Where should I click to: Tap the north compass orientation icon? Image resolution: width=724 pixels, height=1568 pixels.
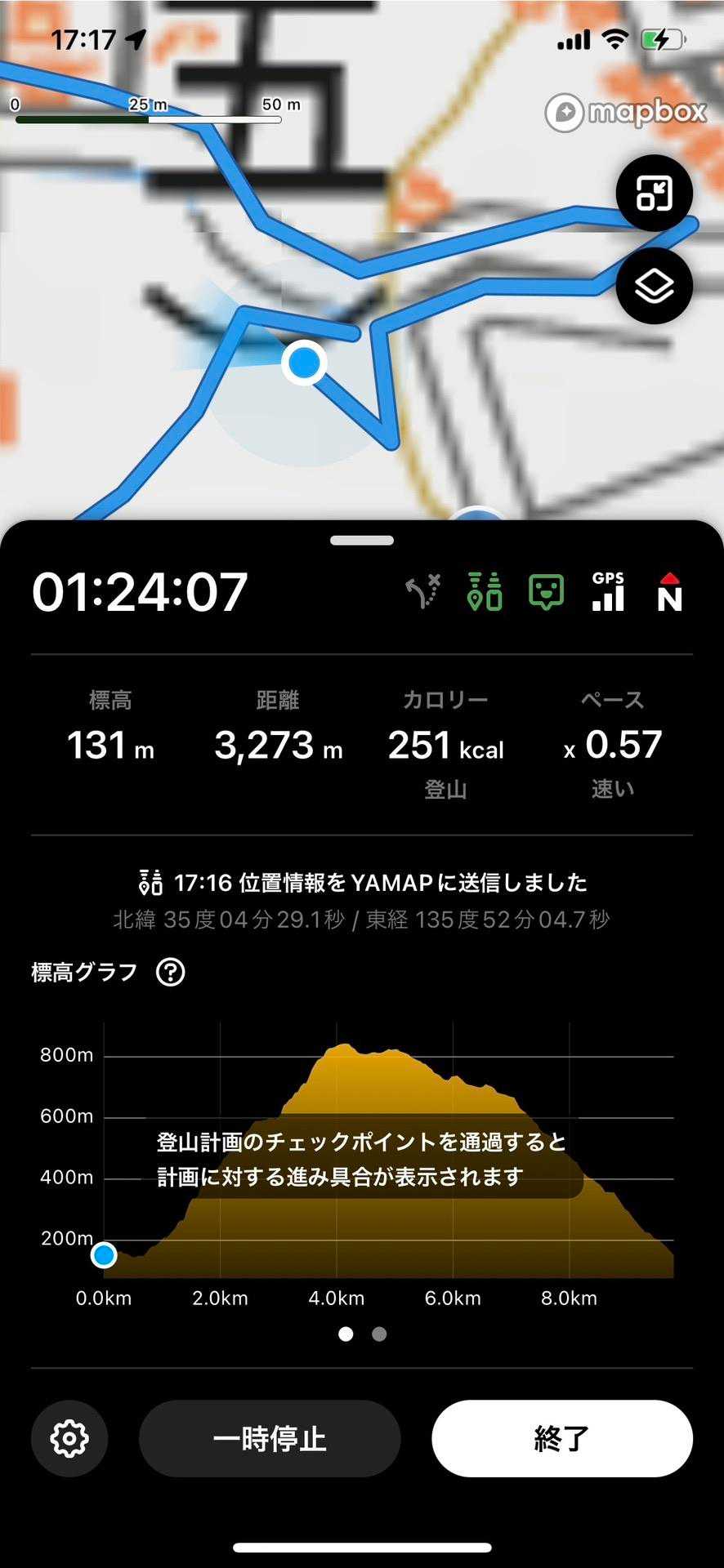[x=669, y=592]
